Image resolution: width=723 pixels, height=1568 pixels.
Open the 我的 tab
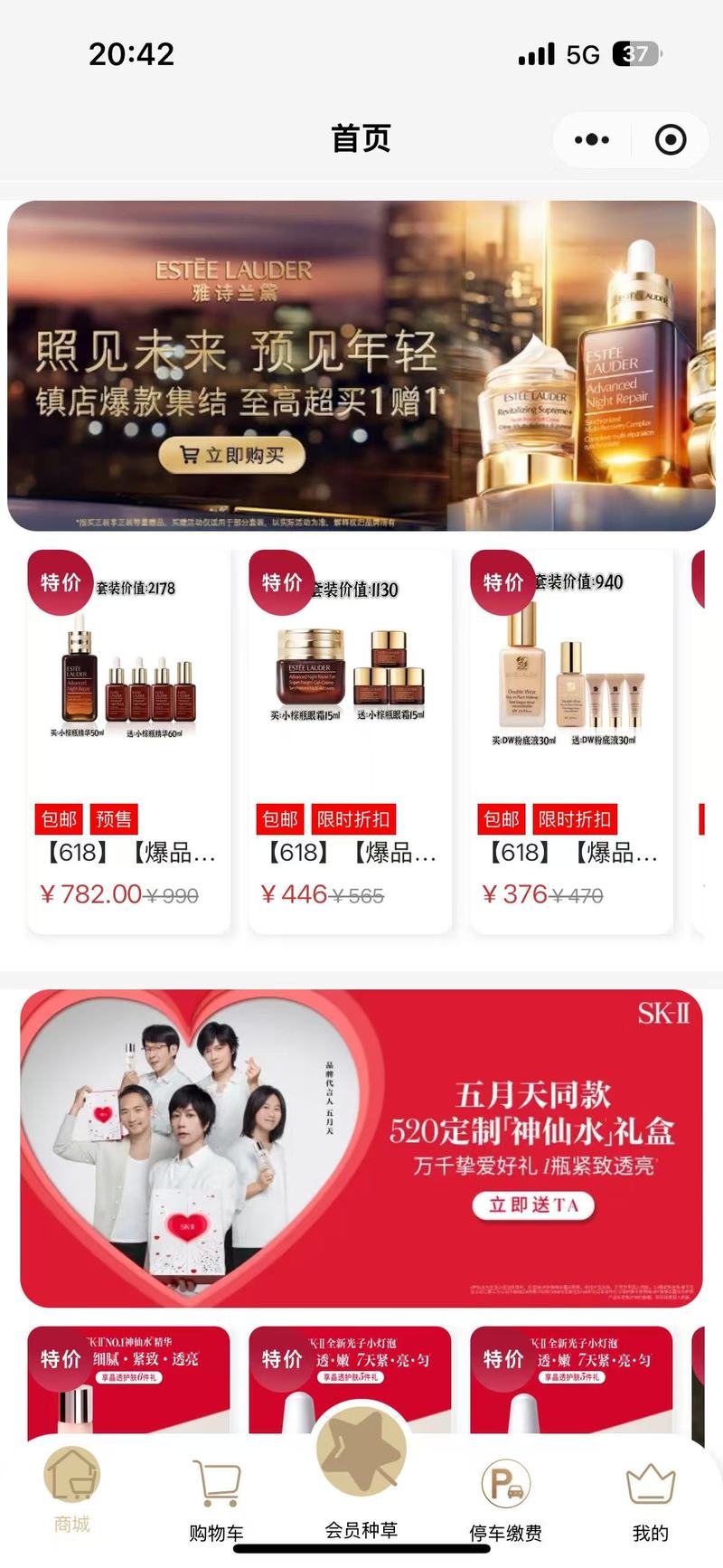(651, 1497)
